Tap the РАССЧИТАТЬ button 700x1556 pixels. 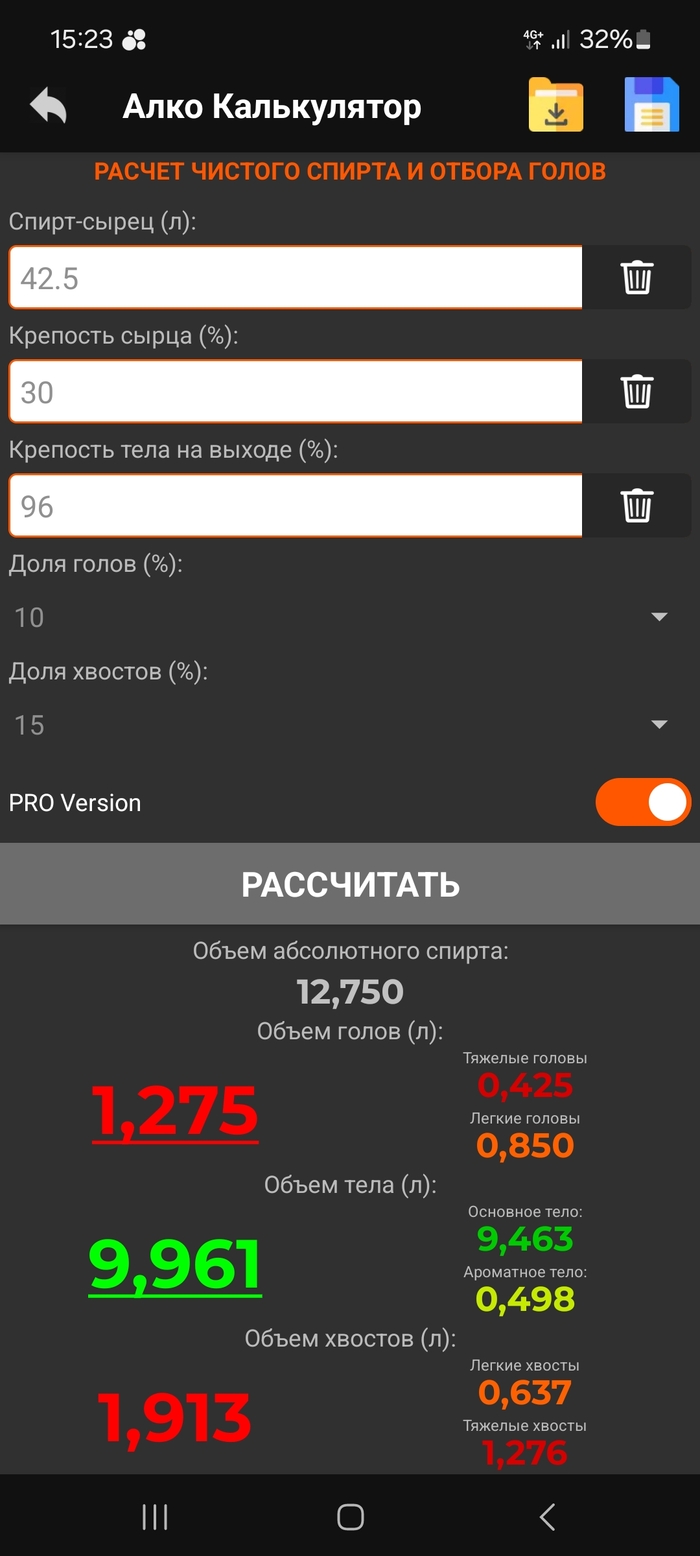[350, 884]
